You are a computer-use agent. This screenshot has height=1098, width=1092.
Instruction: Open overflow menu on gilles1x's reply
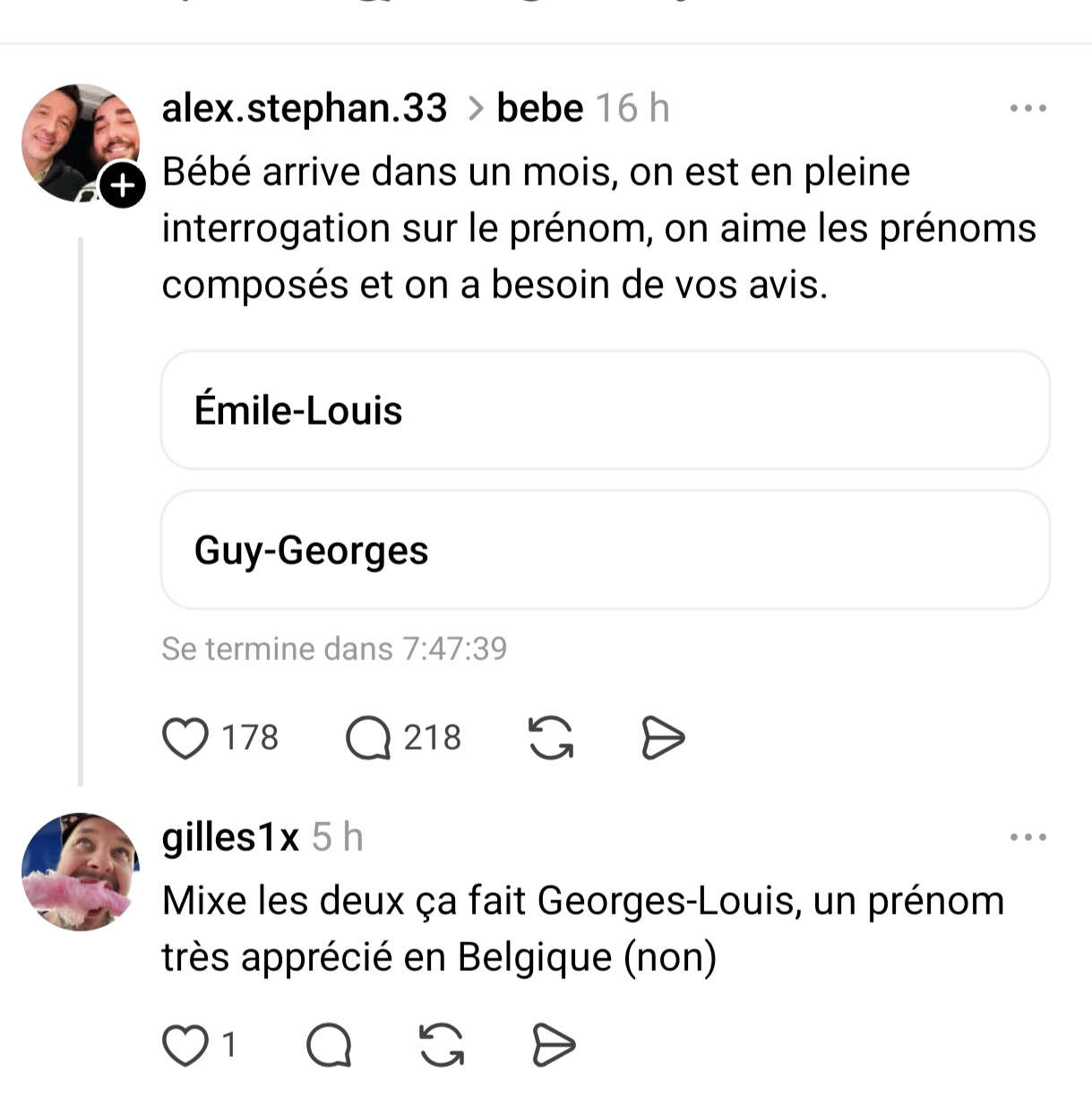pos(1028,837)
